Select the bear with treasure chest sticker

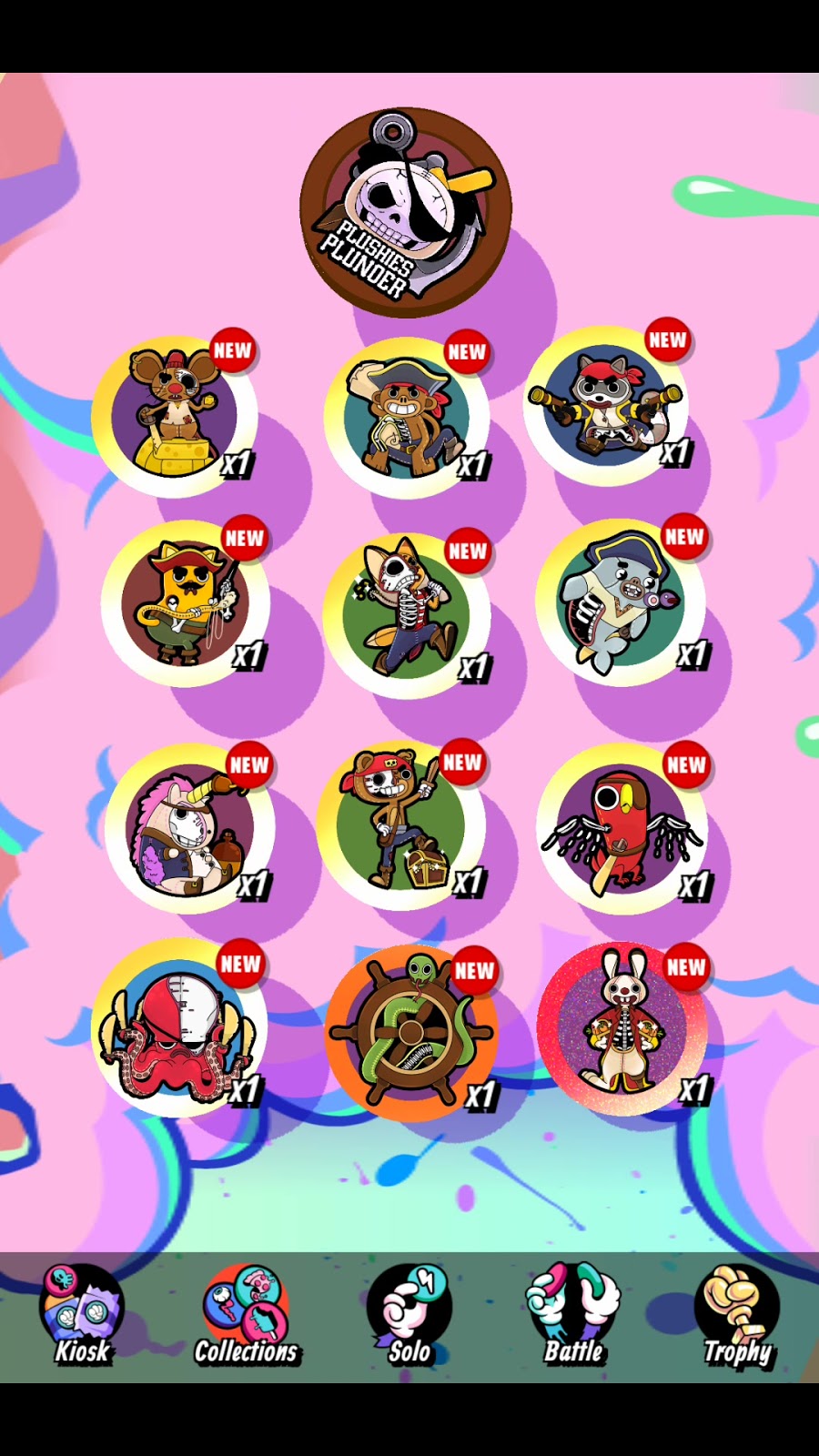point(400,824)
